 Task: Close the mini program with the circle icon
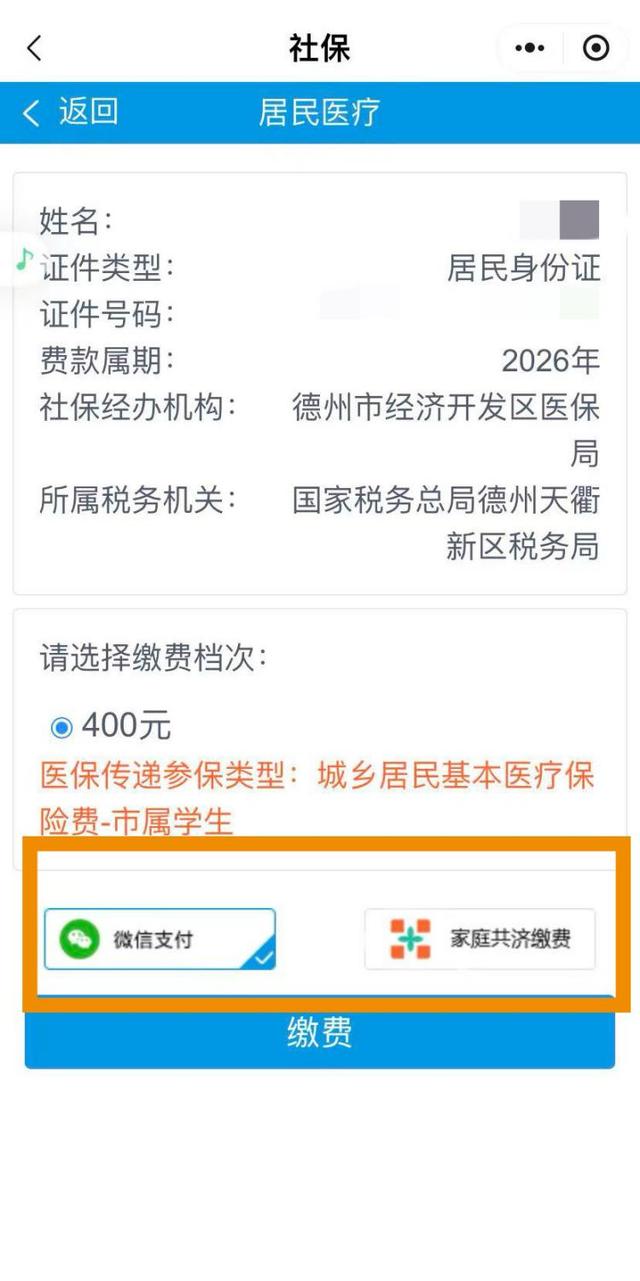596,48
